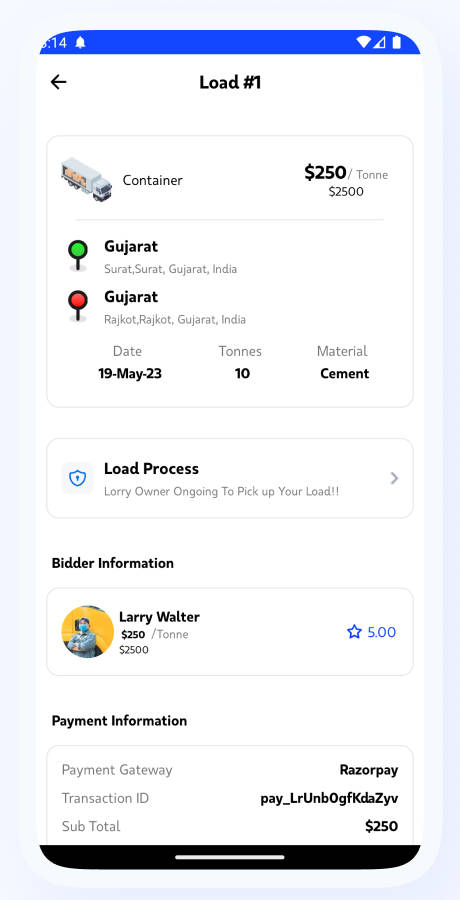Open bidder Larry Walter's card
This screenshot has width=460, height=900.
click(x=230, y=631)
